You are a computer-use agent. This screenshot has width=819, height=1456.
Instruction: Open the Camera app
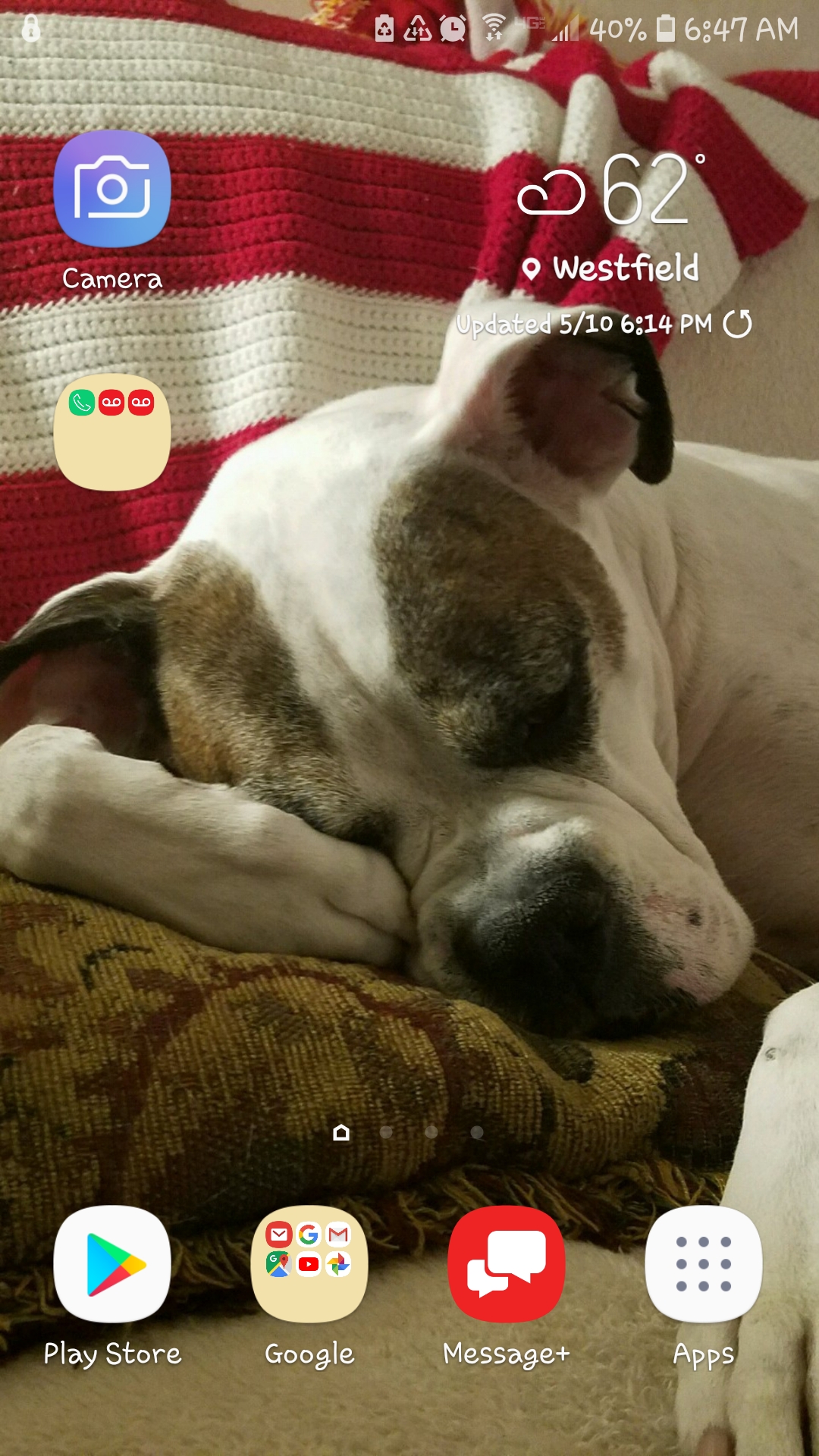tap(112, 190)
